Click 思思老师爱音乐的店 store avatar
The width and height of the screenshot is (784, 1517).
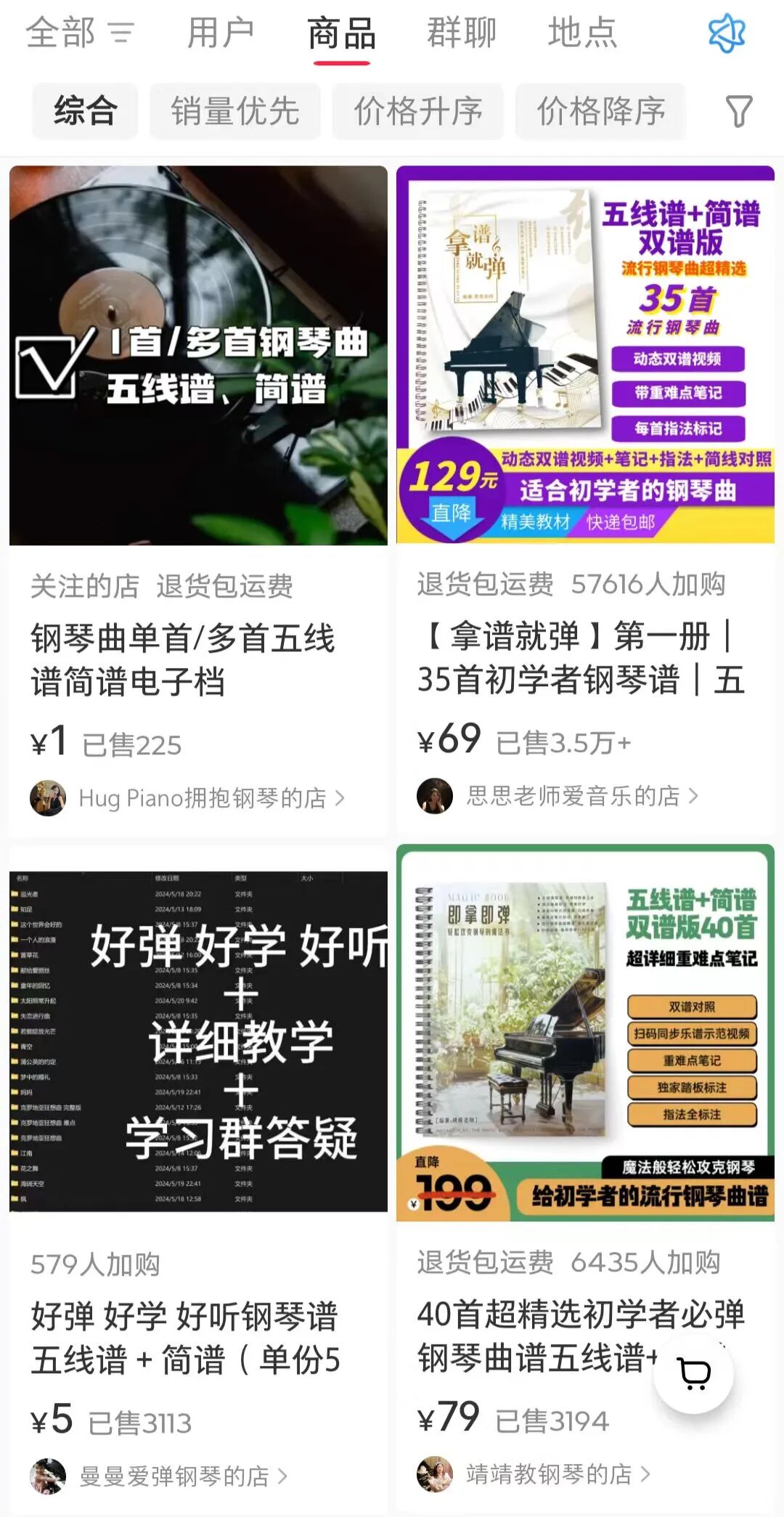coord(435,796)
